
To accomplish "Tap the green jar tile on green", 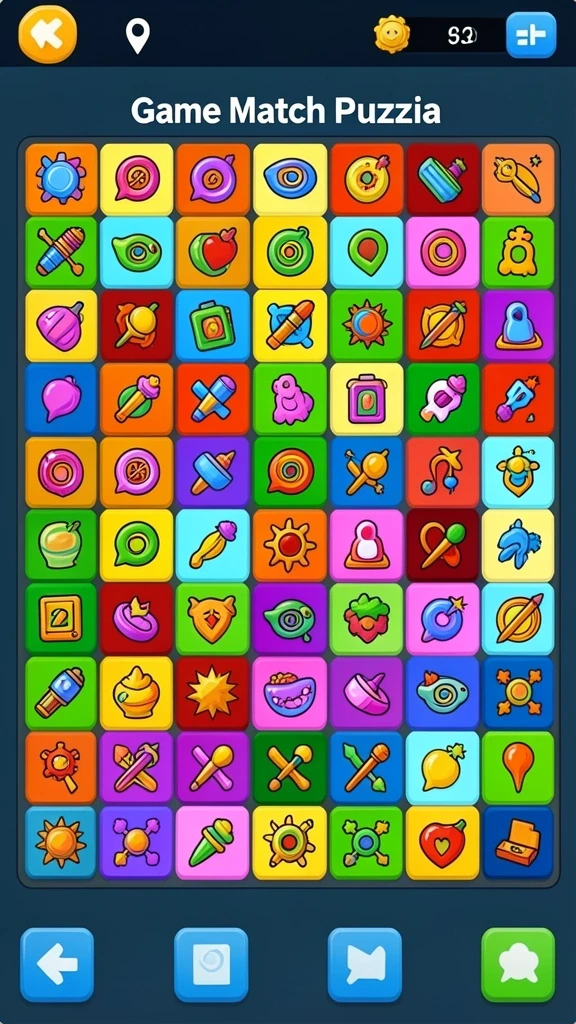I will point(61,545).
